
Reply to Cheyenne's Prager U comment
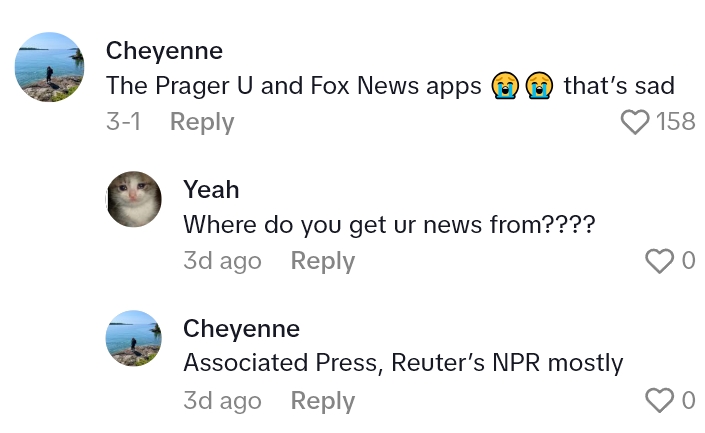coord(202,122)
